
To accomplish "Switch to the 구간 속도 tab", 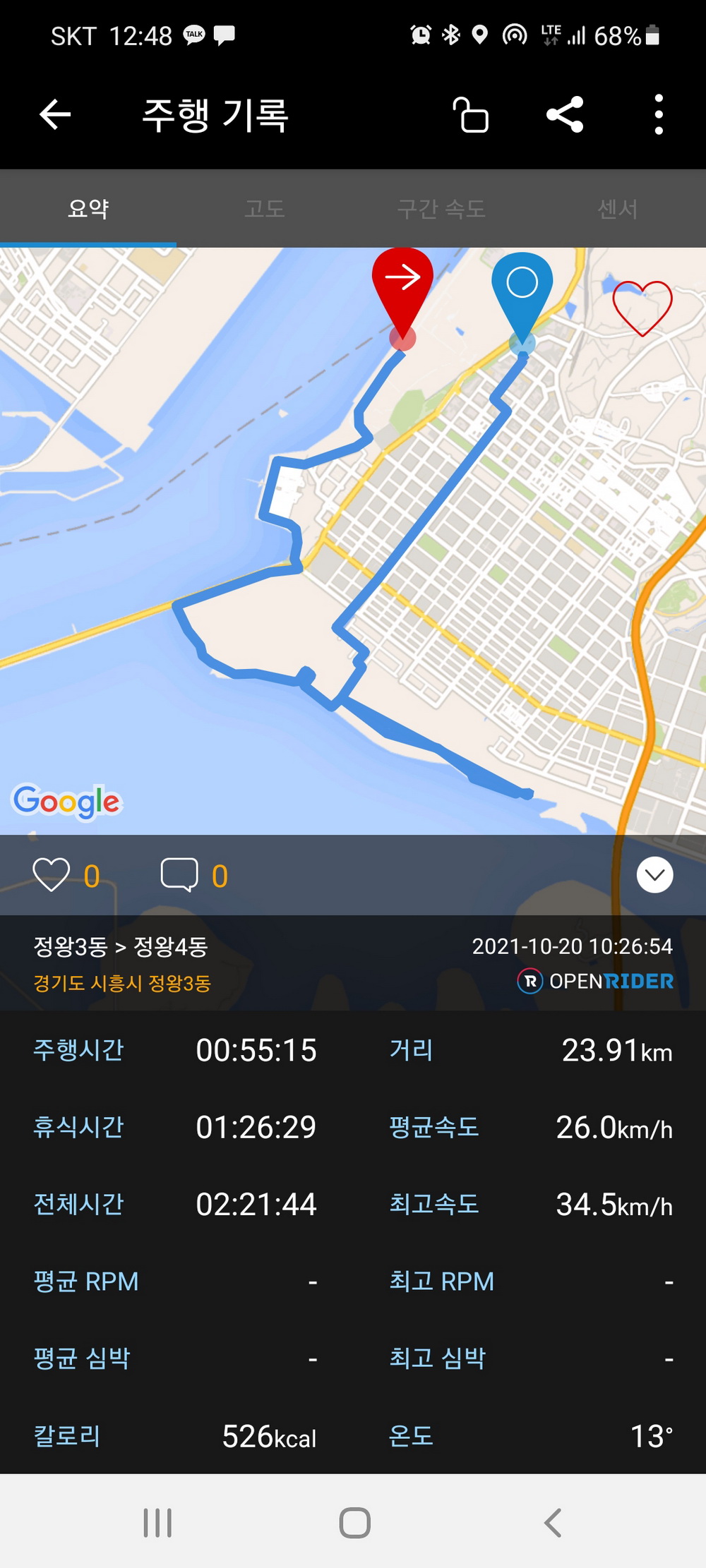I will 441,209.
